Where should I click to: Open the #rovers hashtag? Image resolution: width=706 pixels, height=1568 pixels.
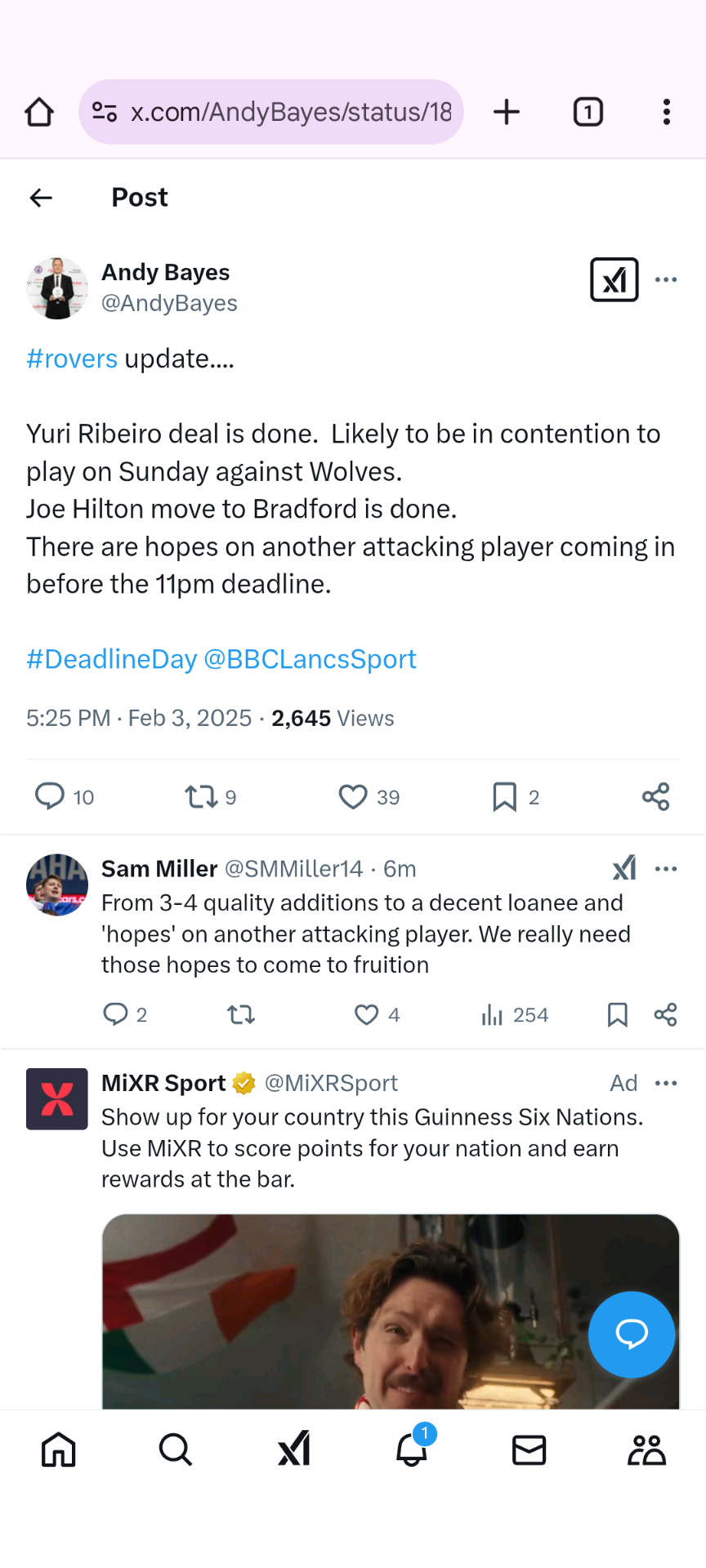(x=72, y=359)
